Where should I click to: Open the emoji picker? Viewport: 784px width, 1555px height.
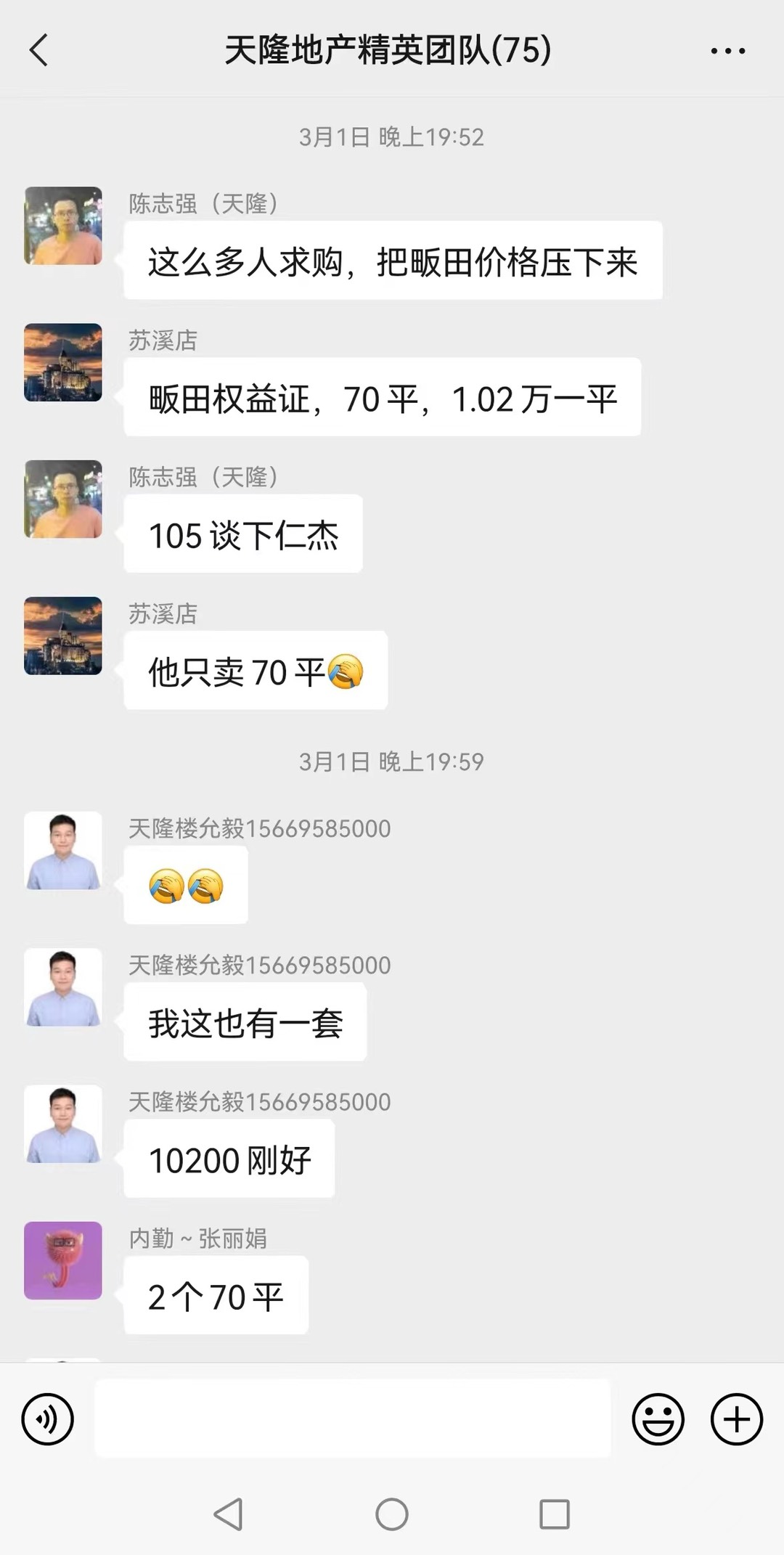(658, 1419)
